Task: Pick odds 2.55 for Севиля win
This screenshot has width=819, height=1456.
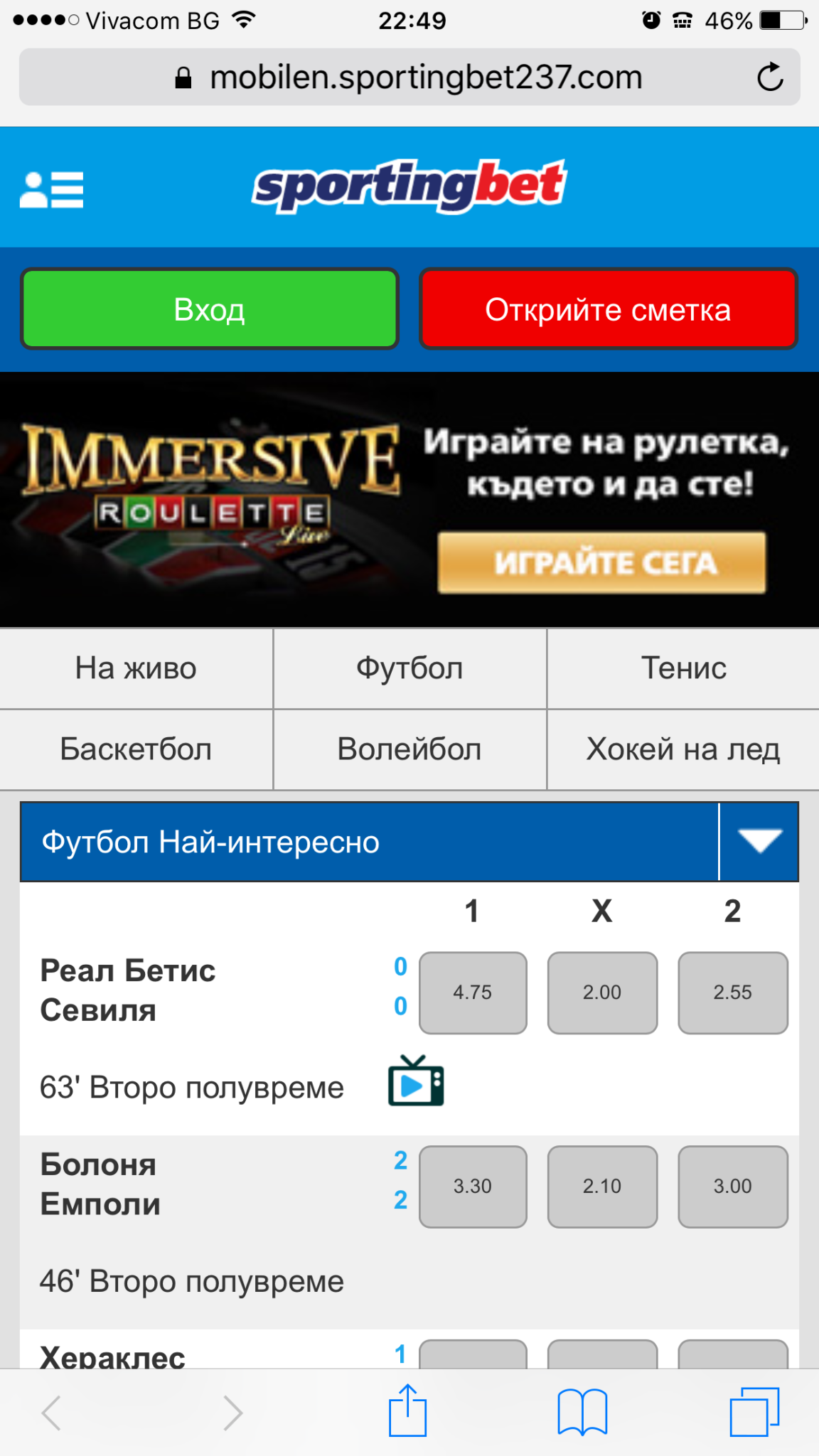Action: [x=733, y=992]
